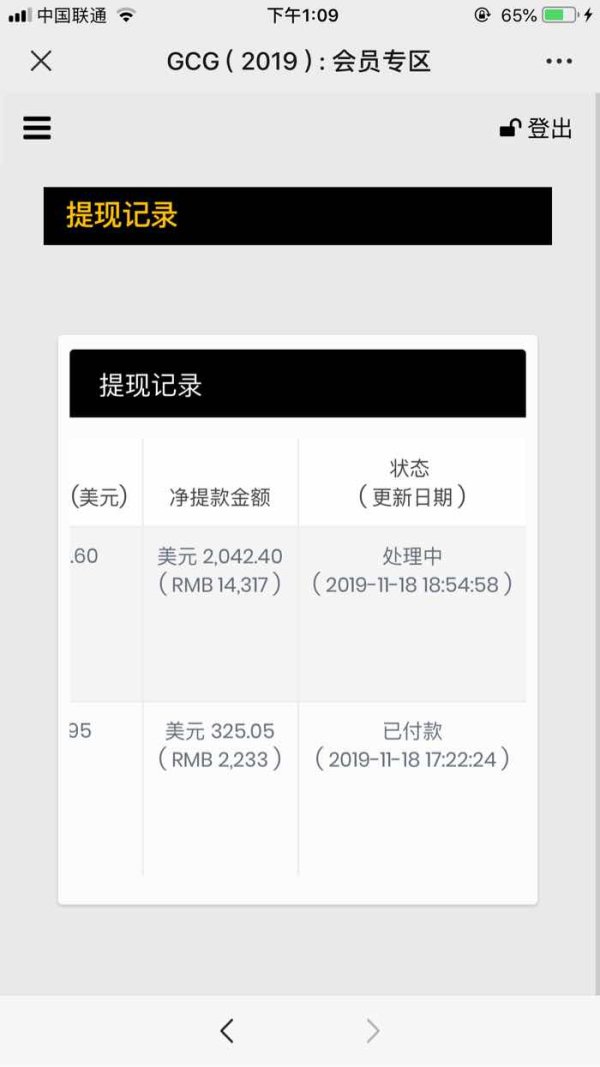This screenshot has height=1067, width=600.
Task: Log out via 登出
Action: [536, 128]
